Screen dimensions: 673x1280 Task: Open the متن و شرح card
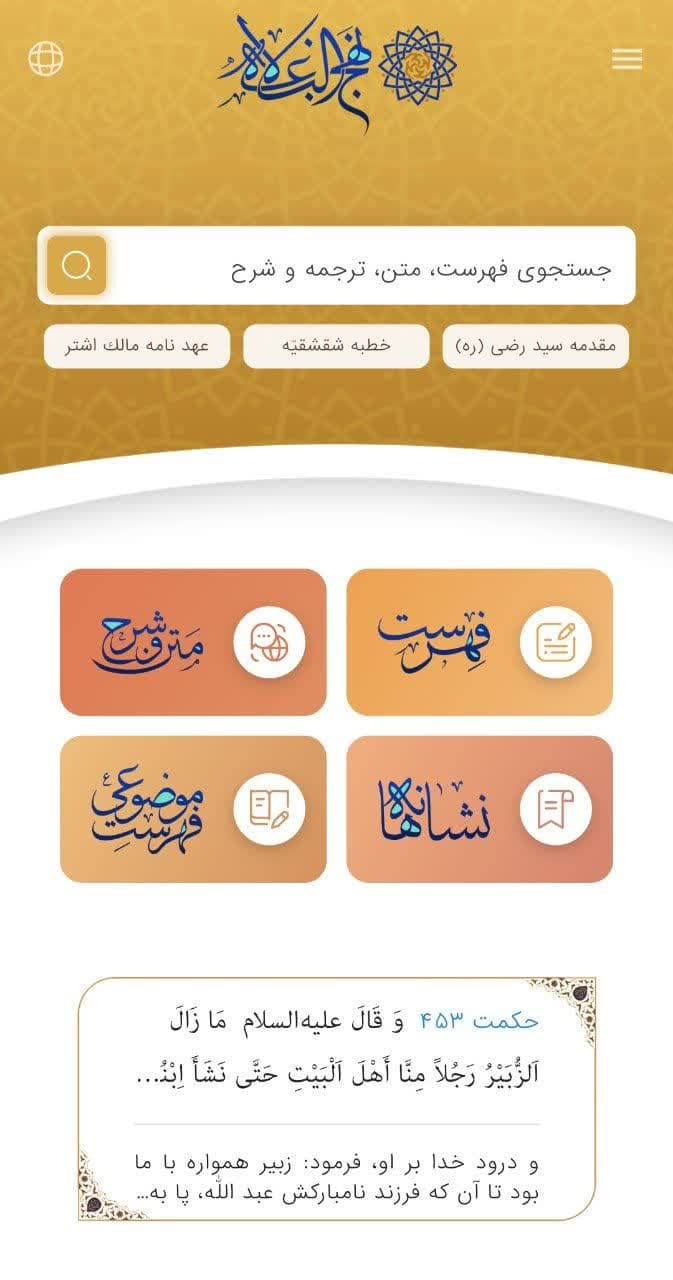(x=193, y=642)
